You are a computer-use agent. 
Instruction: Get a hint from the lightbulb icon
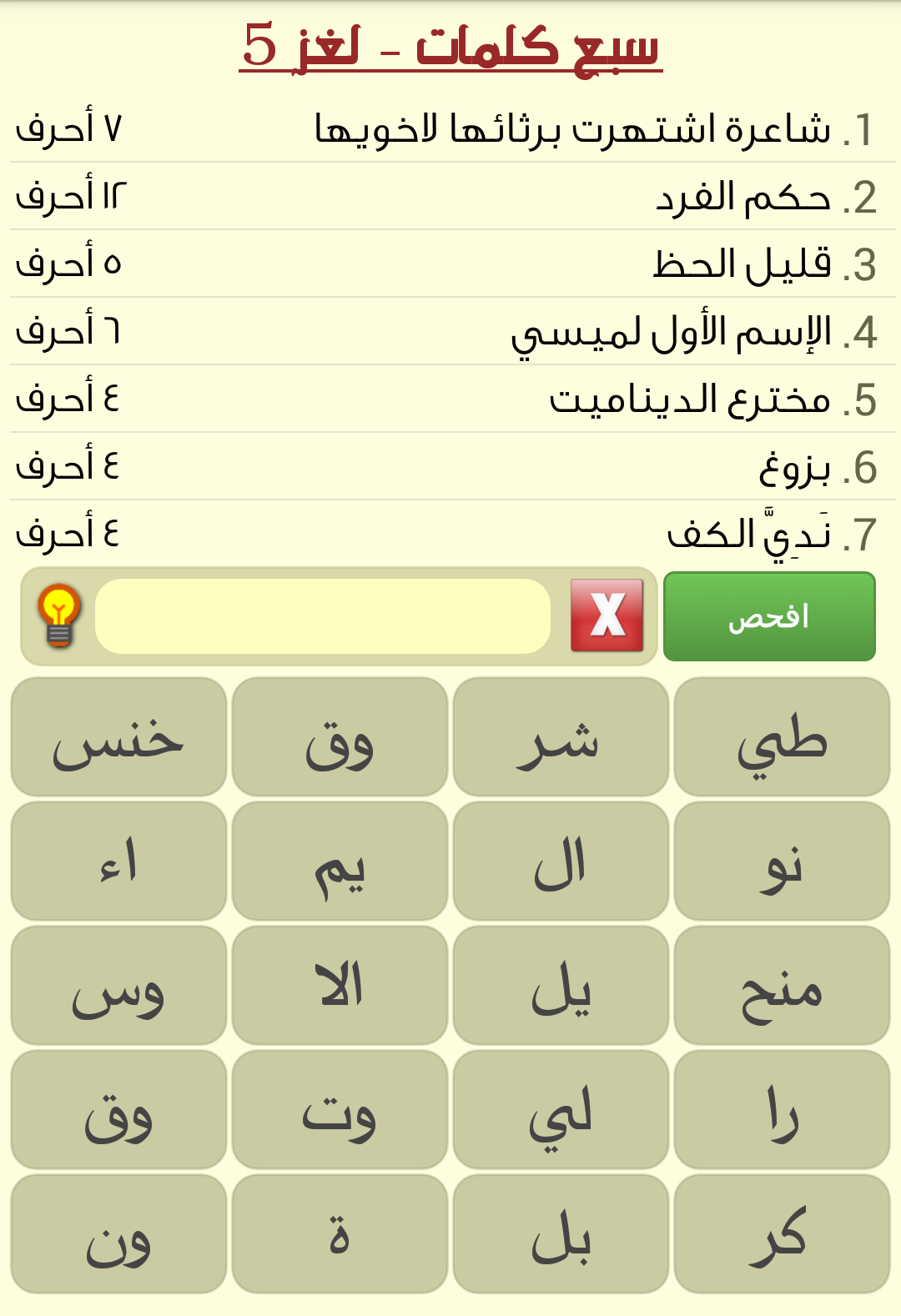(58, 616)
